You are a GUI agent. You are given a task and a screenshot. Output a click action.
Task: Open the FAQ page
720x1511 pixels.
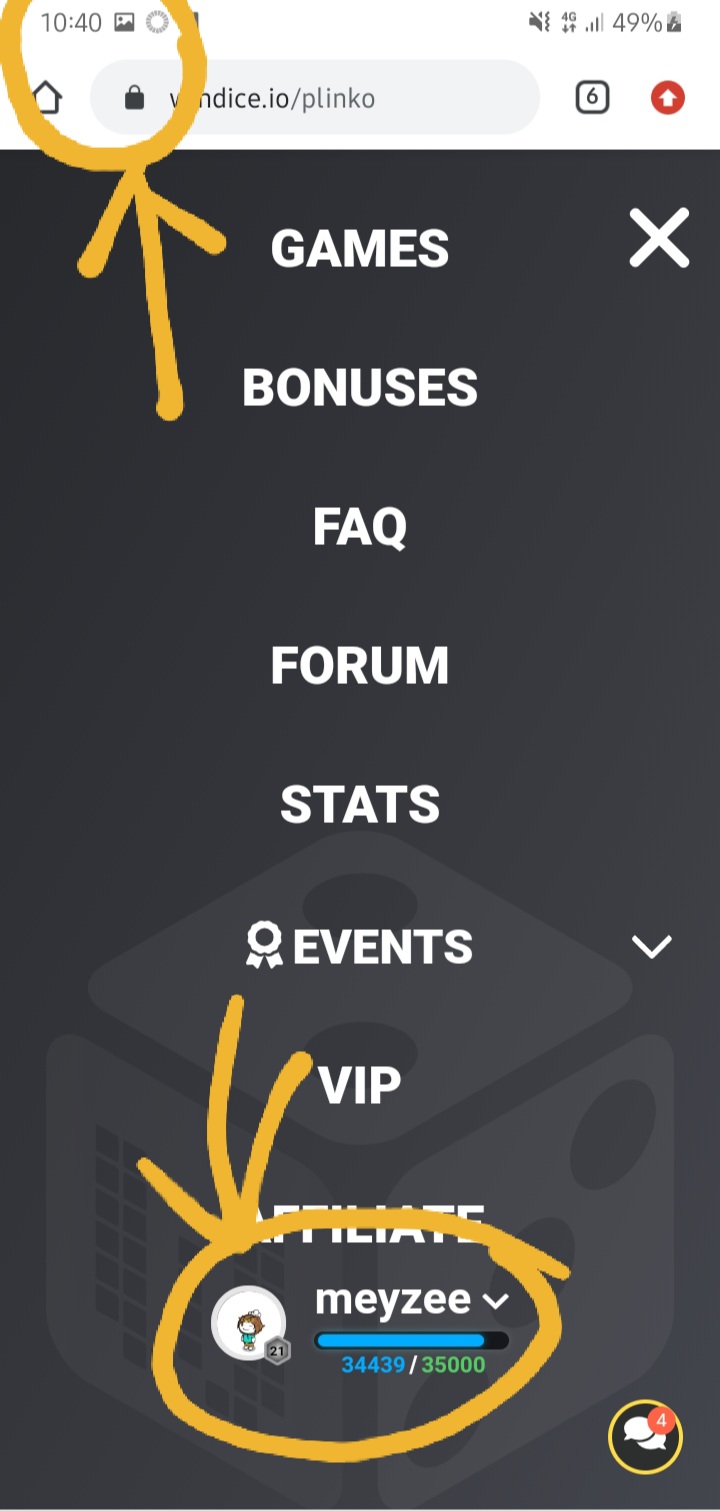point(360,526)
